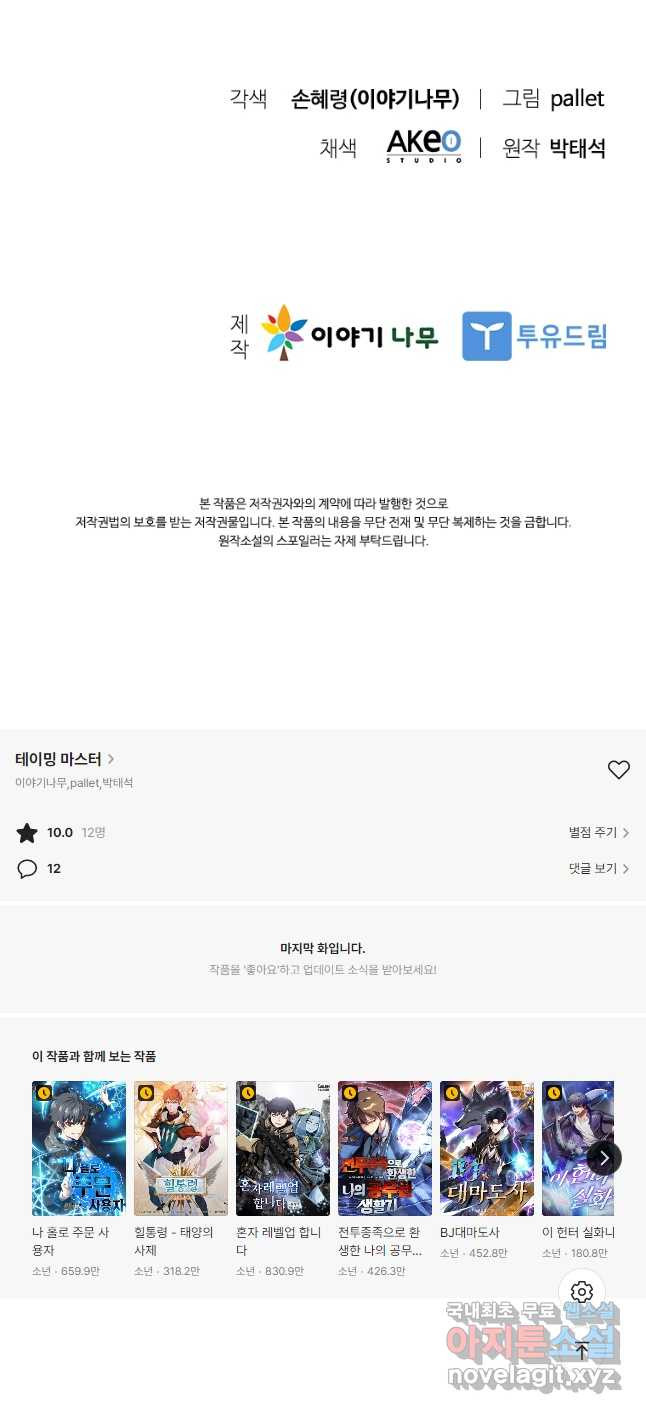
Task: Open 테이밍 마스터 title page
Action: coord(64,759)
